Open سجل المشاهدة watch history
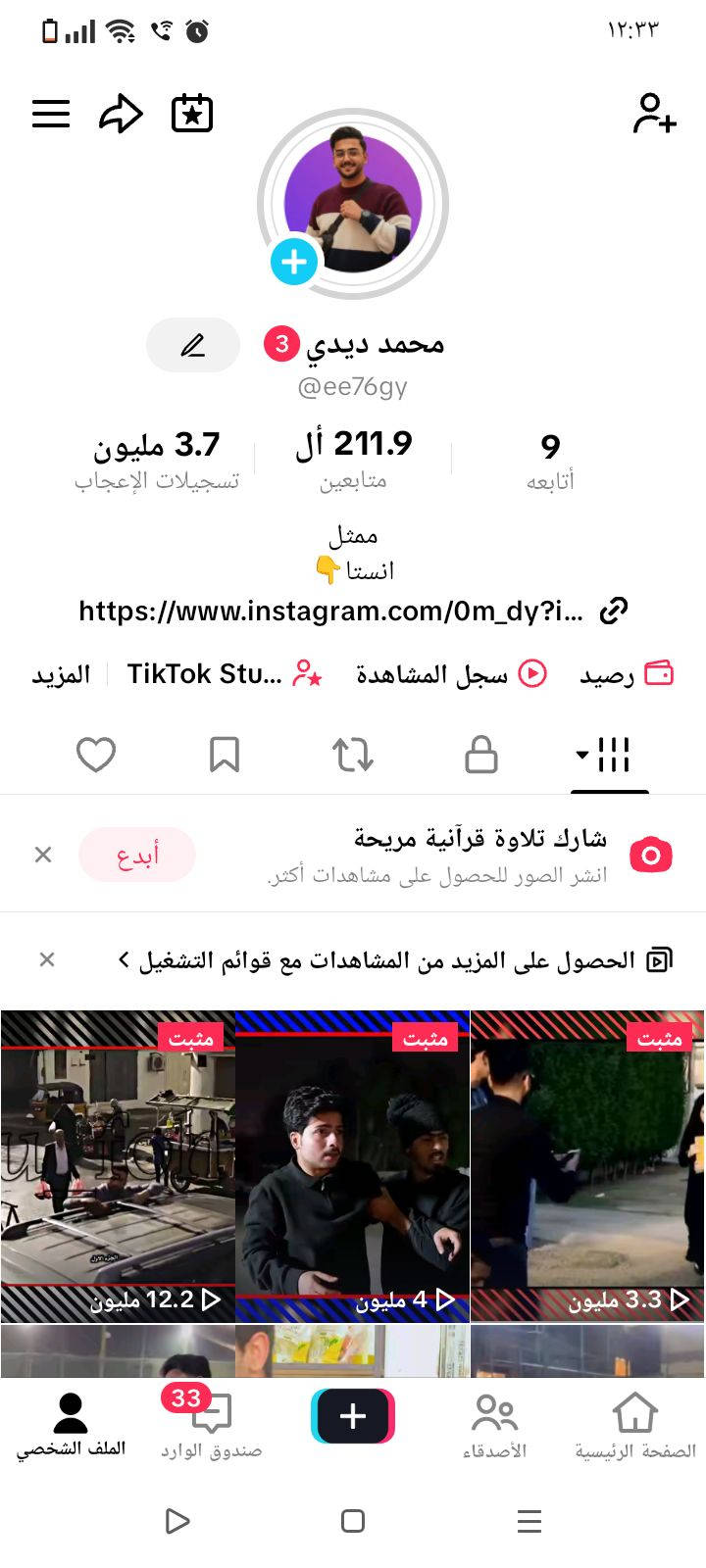 [451, 674]
